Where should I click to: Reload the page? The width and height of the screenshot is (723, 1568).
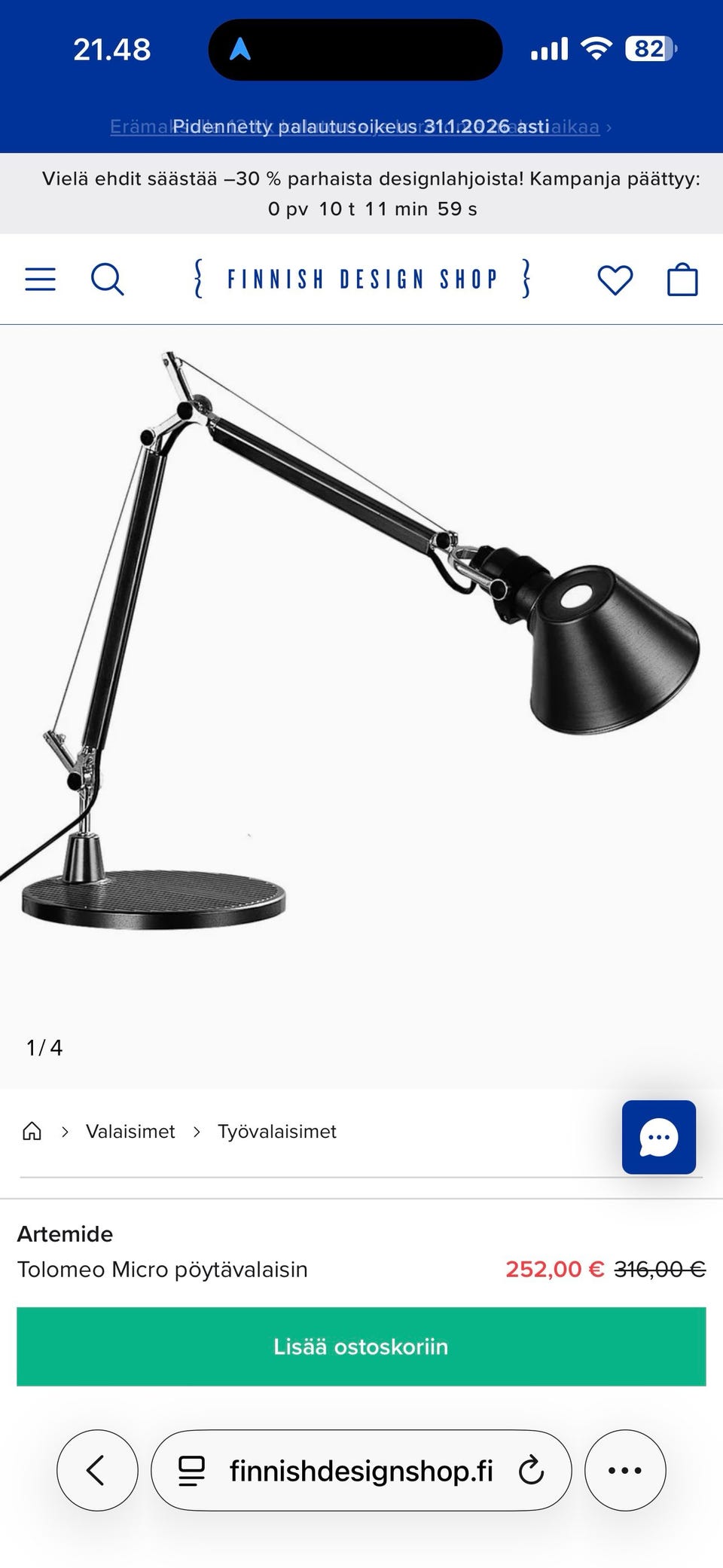tap(531, 1470)
